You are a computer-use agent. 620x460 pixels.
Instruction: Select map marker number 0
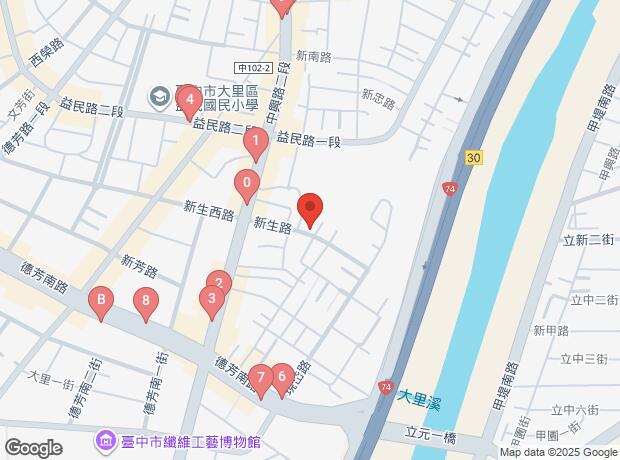click(x=245, y=185)
